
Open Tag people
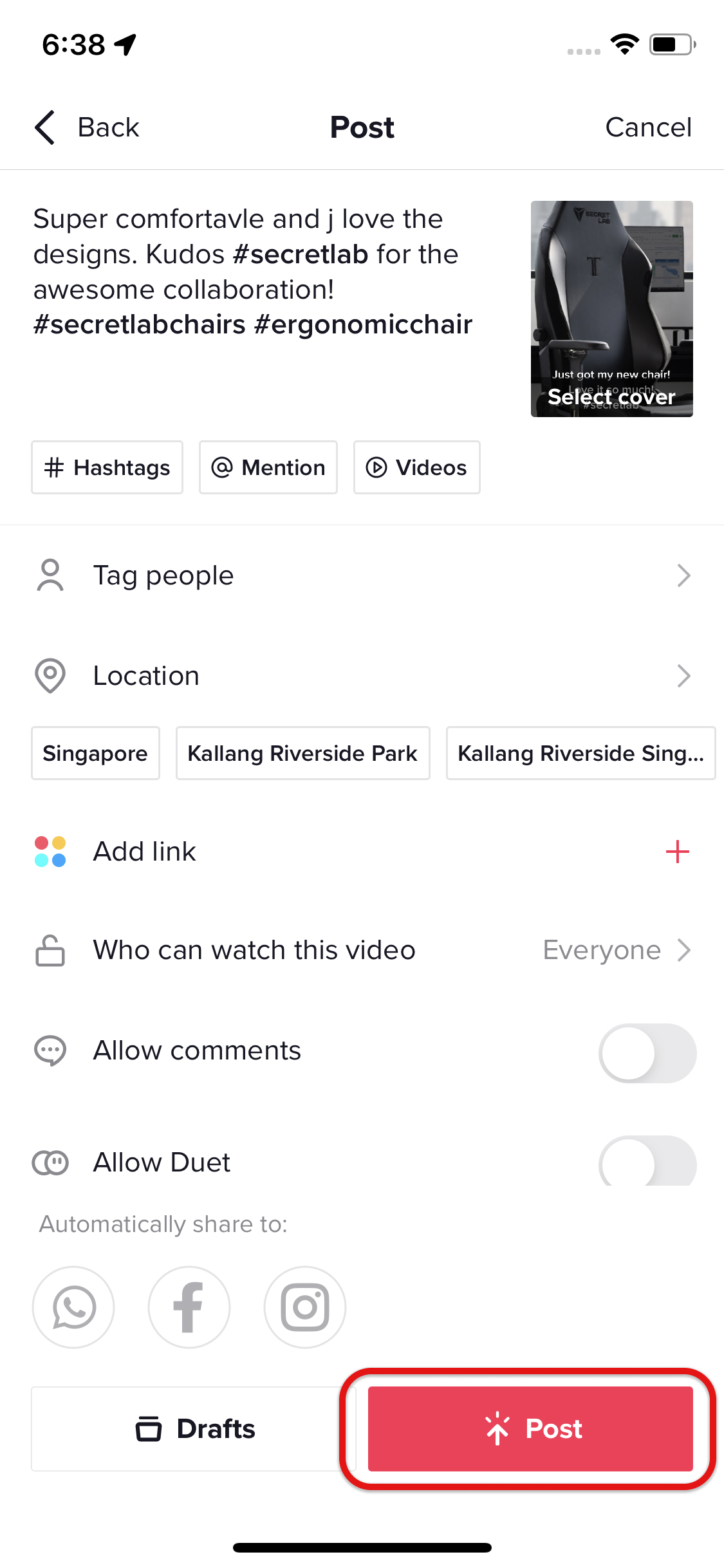pos(362,575)
